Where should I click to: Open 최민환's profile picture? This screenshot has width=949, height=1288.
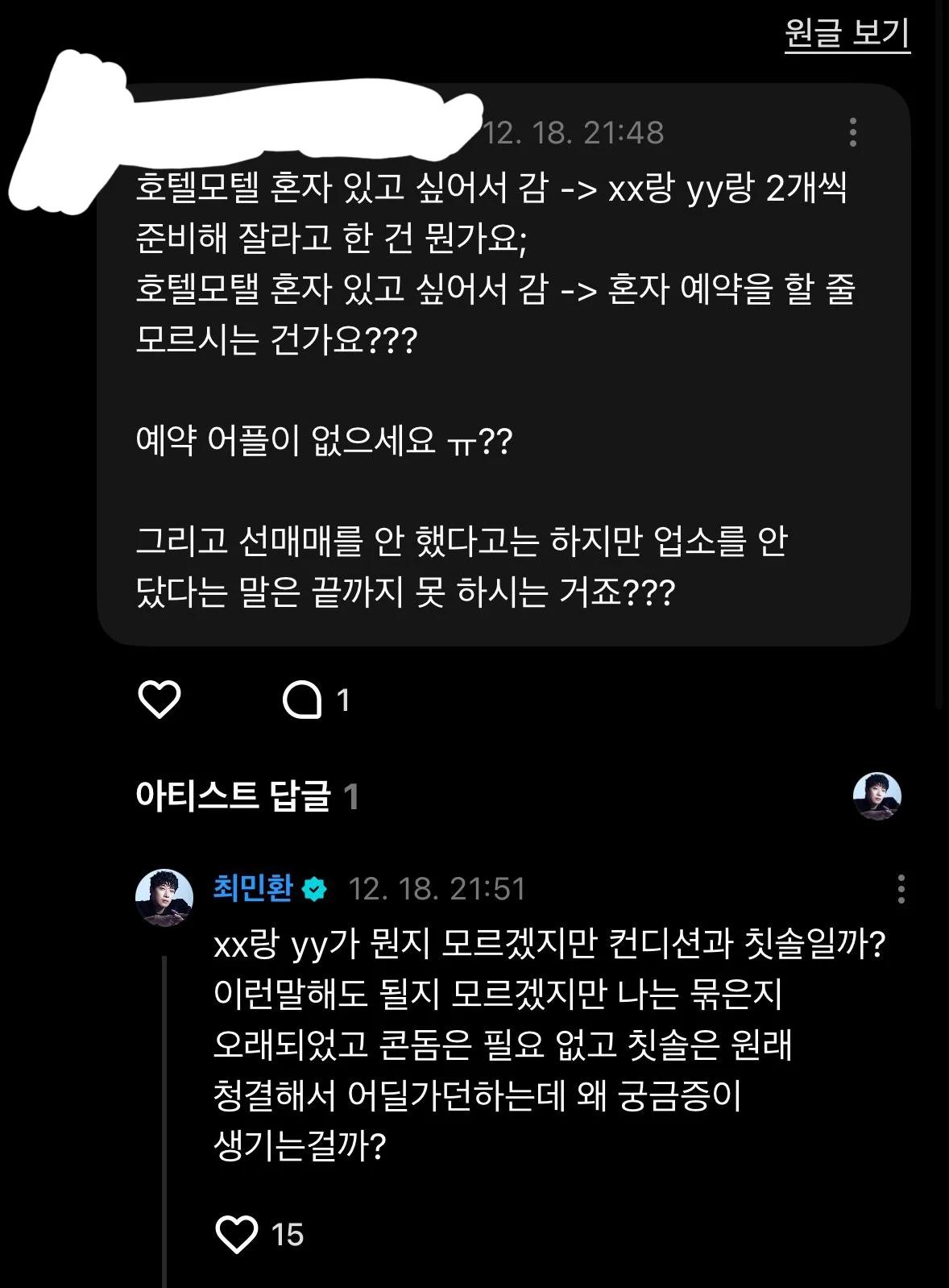(164, 897)
